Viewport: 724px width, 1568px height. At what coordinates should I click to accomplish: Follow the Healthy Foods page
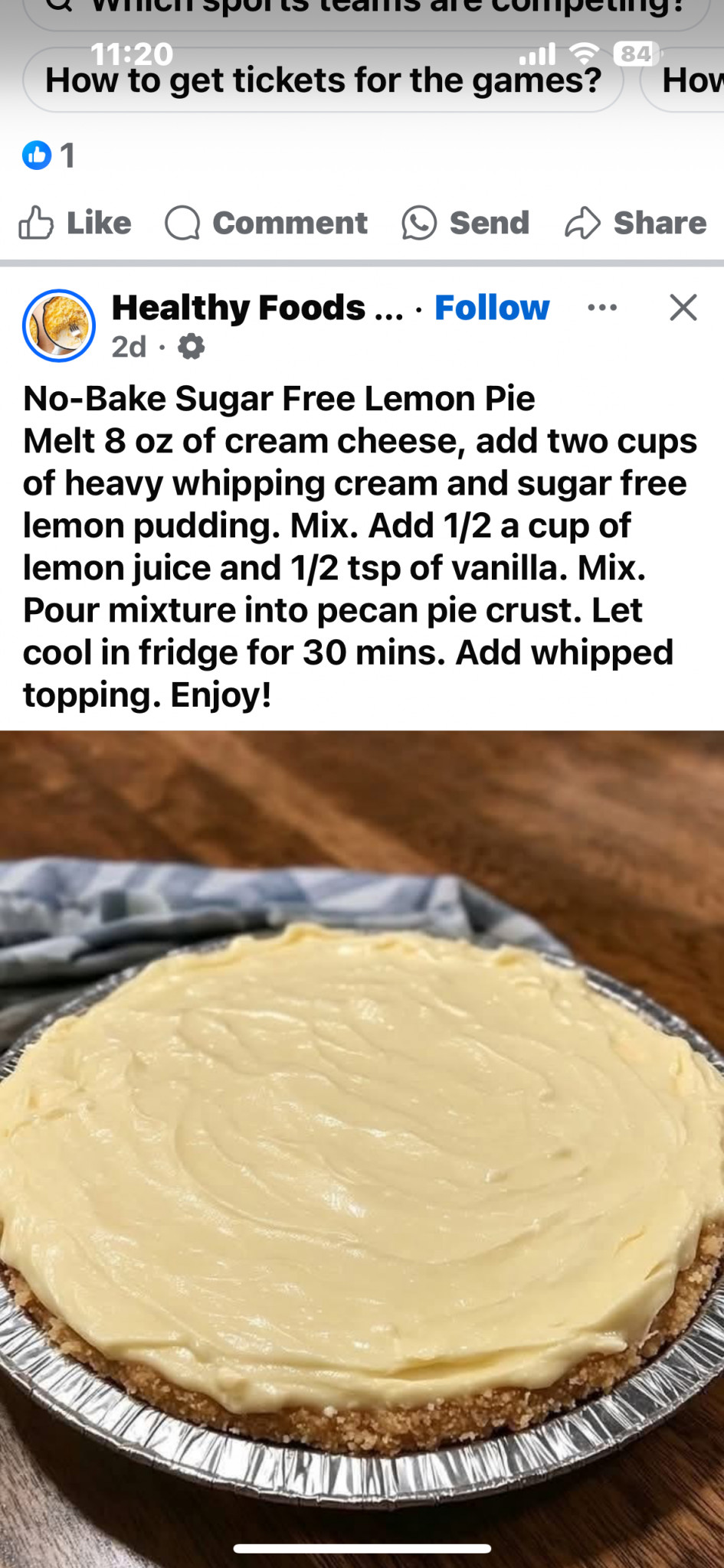(x=492, y=308)
